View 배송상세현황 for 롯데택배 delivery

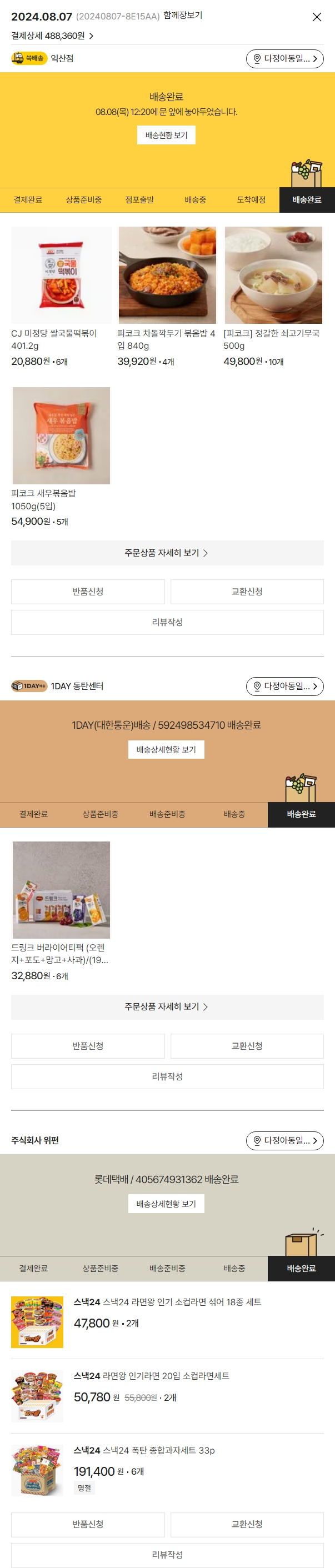pyautogui.click(x=166, y=1204)
